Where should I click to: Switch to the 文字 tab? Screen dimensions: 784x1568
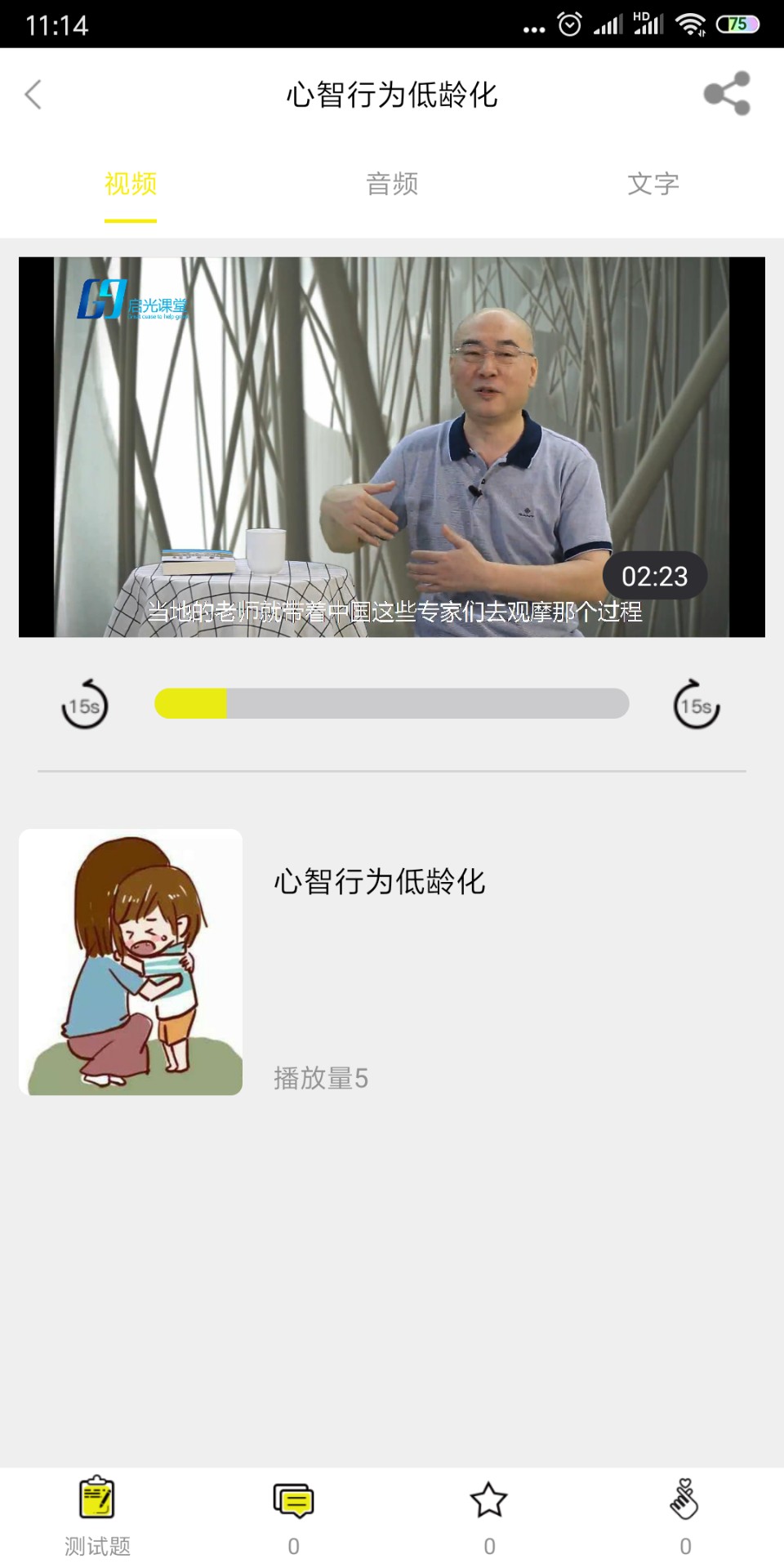653,185
